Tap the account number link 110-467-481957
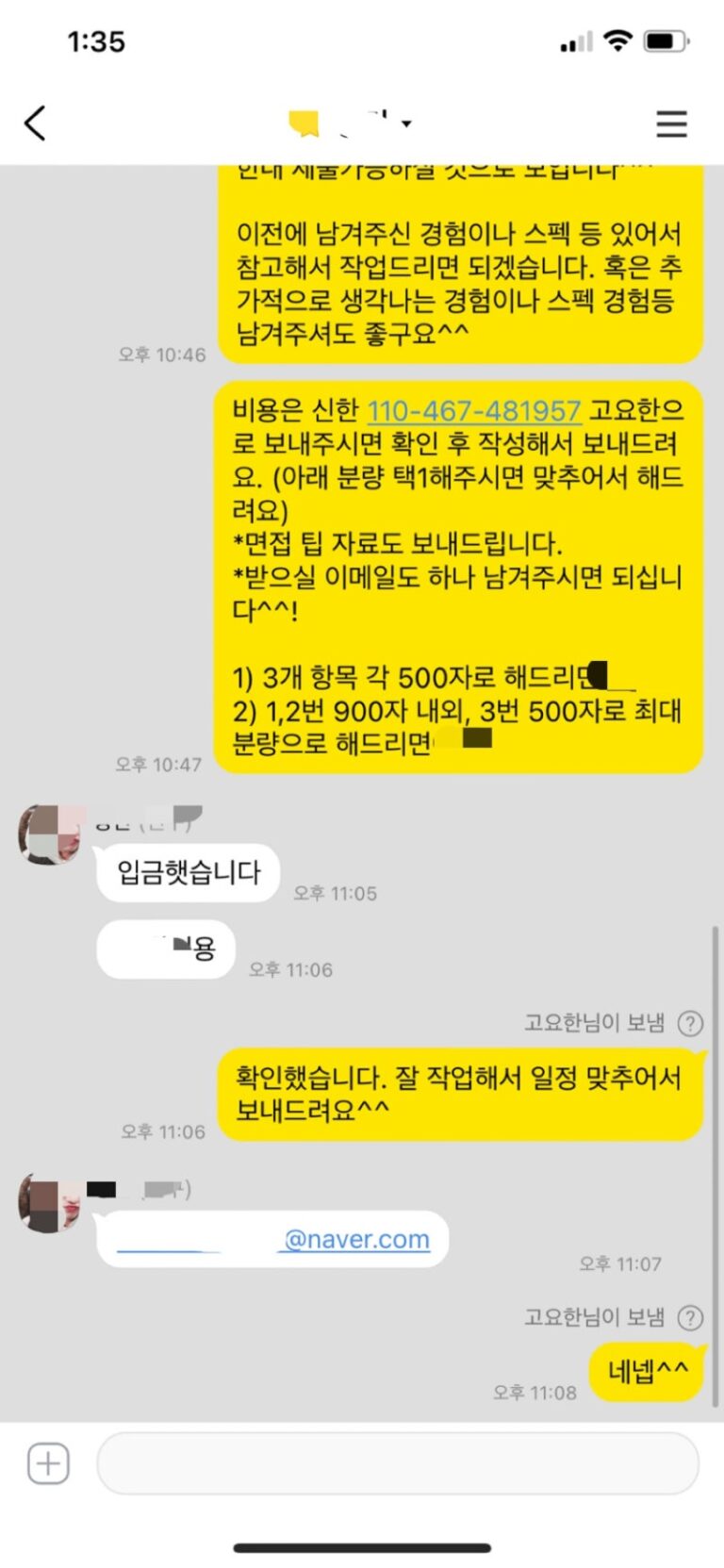 [x=473, y=411]
